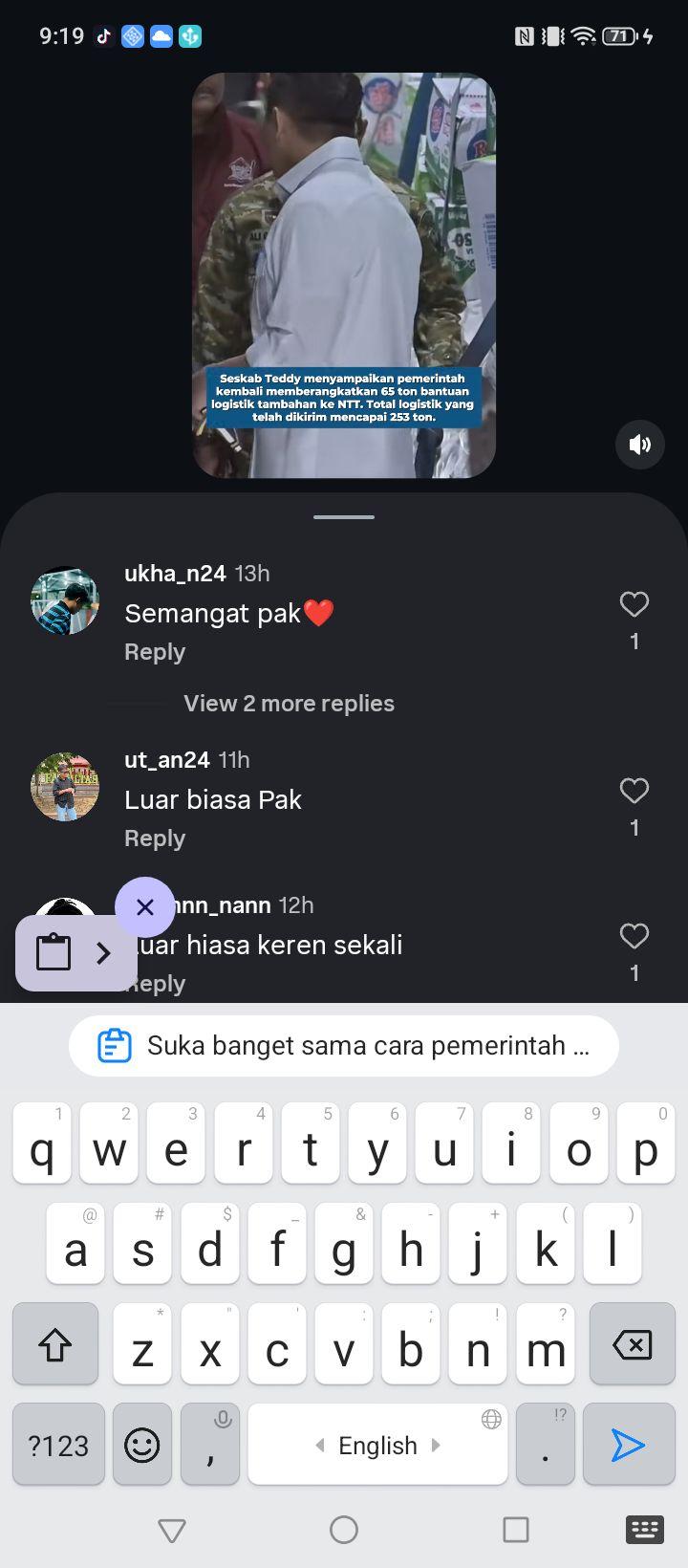The width and height of the screenshot is (688, 1568).
Task: Like ukha_n24's comment
Action: 634,604
